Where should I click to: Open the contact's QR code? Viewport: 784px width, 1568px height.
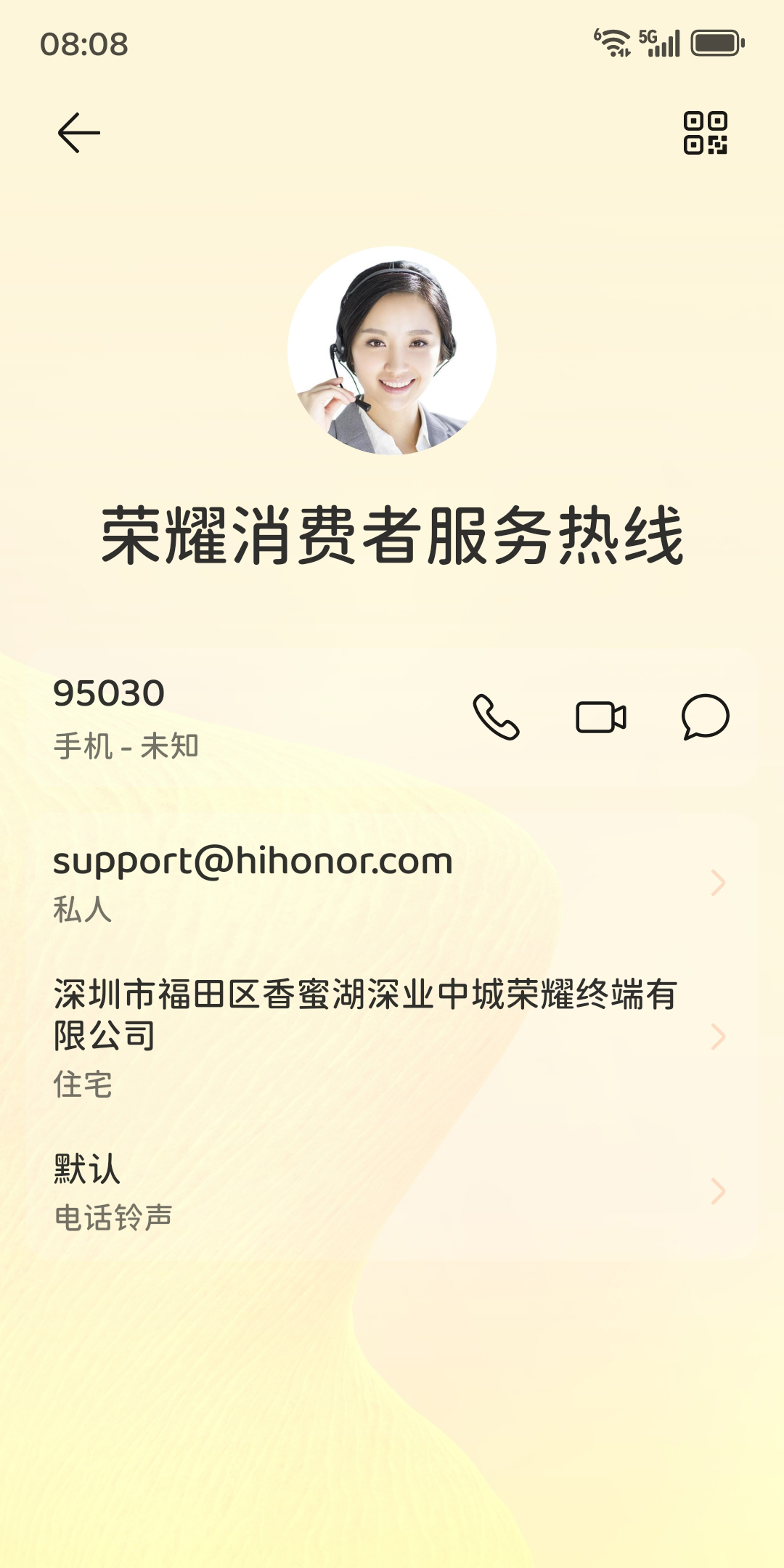[x=705, y=133]
